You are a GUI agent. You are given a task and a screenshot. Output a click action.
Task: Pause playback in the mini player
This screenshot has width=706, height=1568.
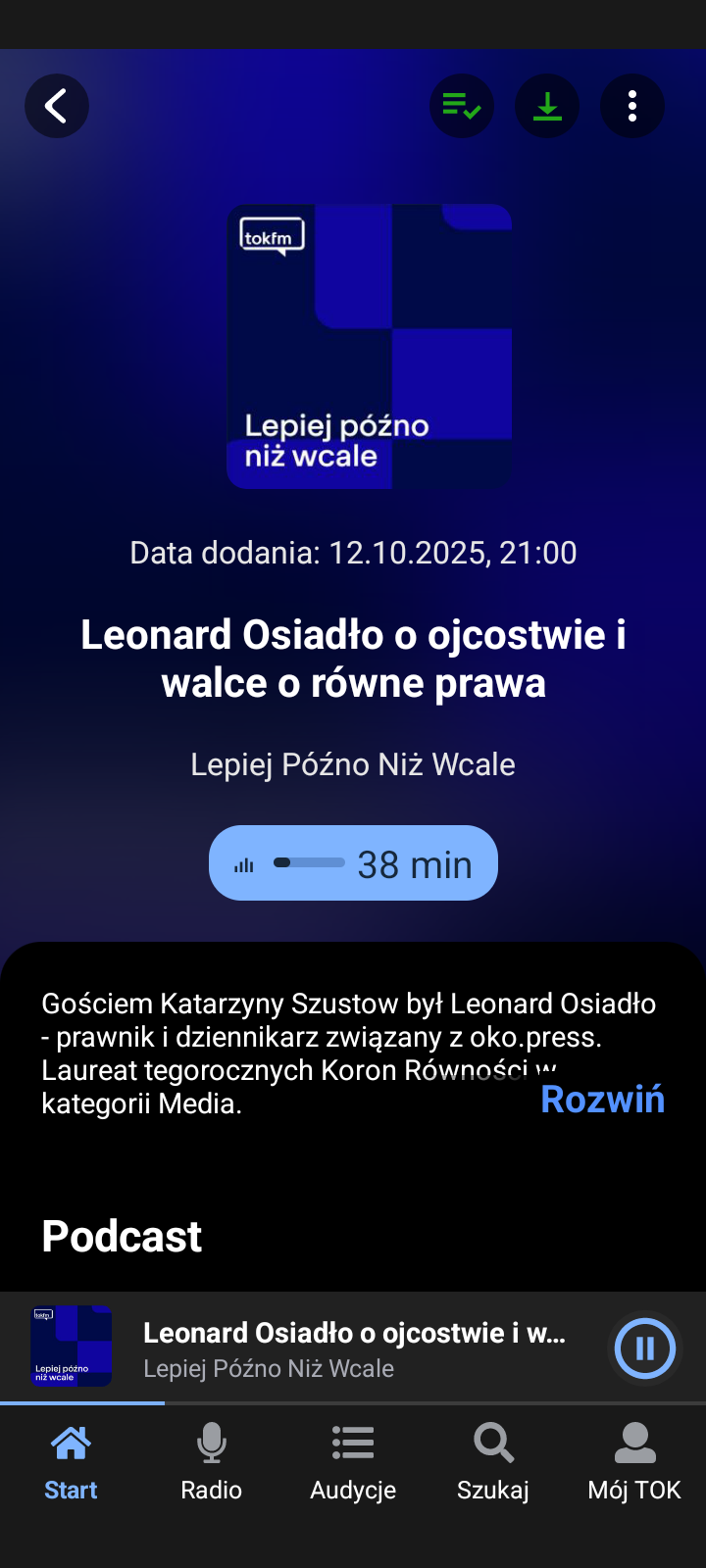[x=645, y=1348]
